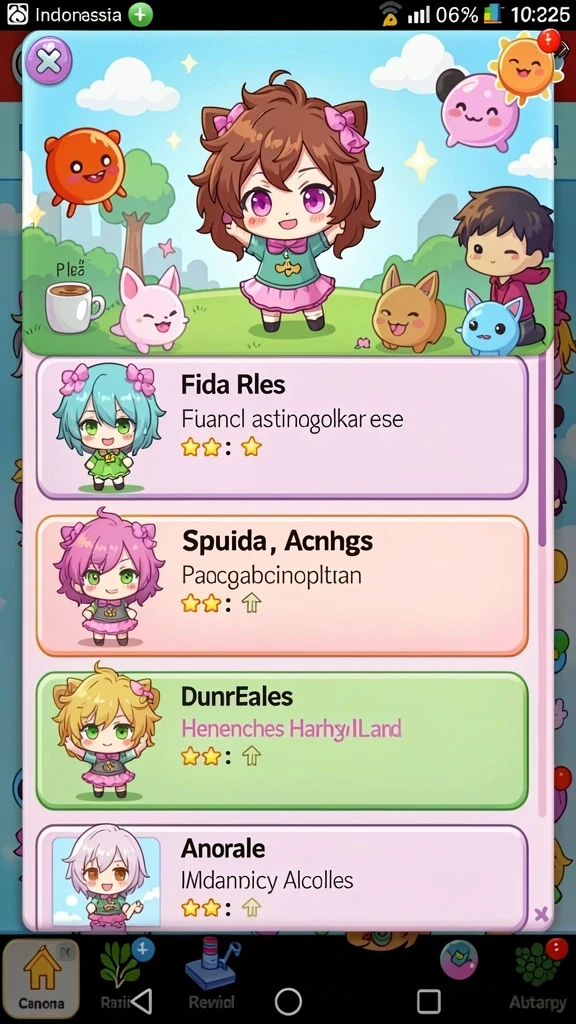Viewport: 576px width, 1024px height.
Task: Choose the Anorale character card
Action: click(x=282, y=878)
